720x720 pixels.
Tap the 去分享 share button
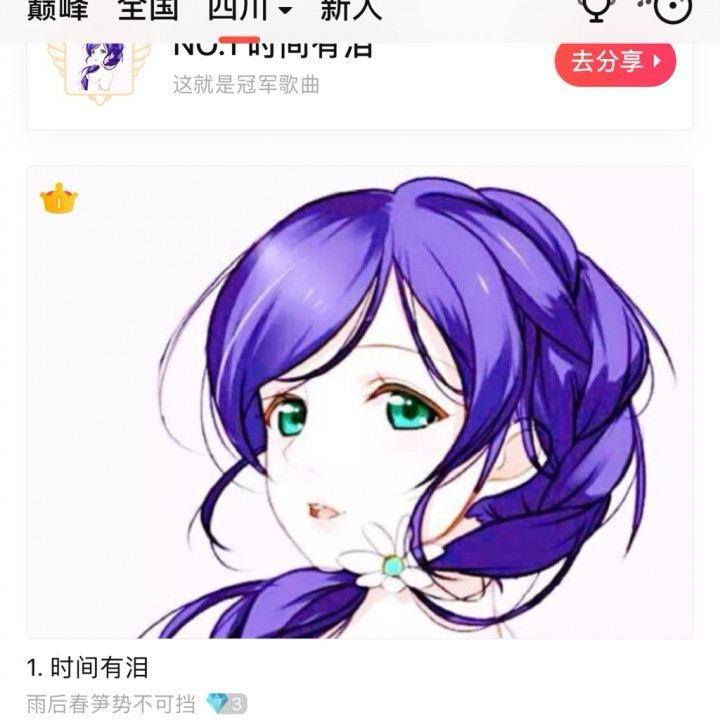pos(615,61)
